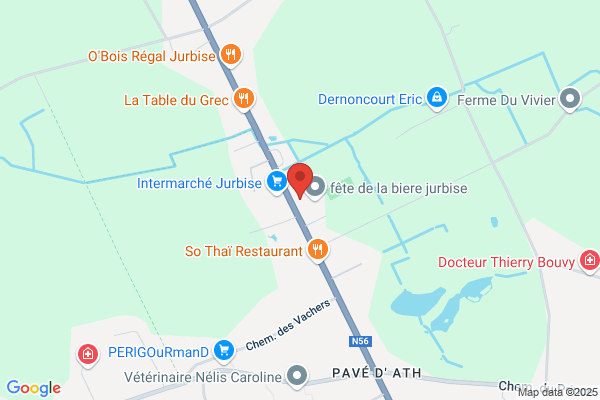Select So Thaï Restaurant marker
This screenshot has height=400, width=600.
pyautogui.click(x=318, y=250)
